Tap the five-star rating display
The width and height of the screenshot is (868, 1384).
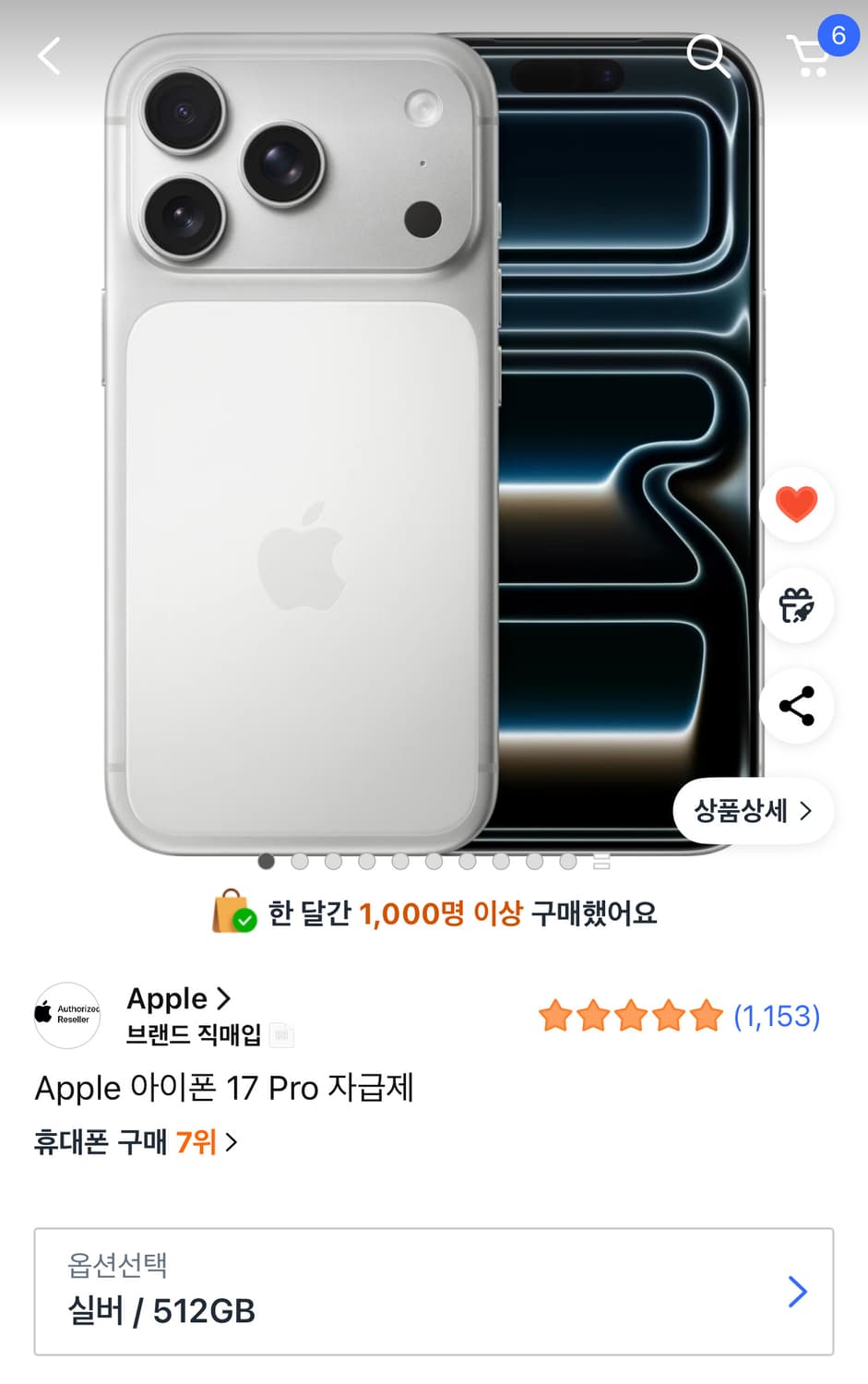631,1016
